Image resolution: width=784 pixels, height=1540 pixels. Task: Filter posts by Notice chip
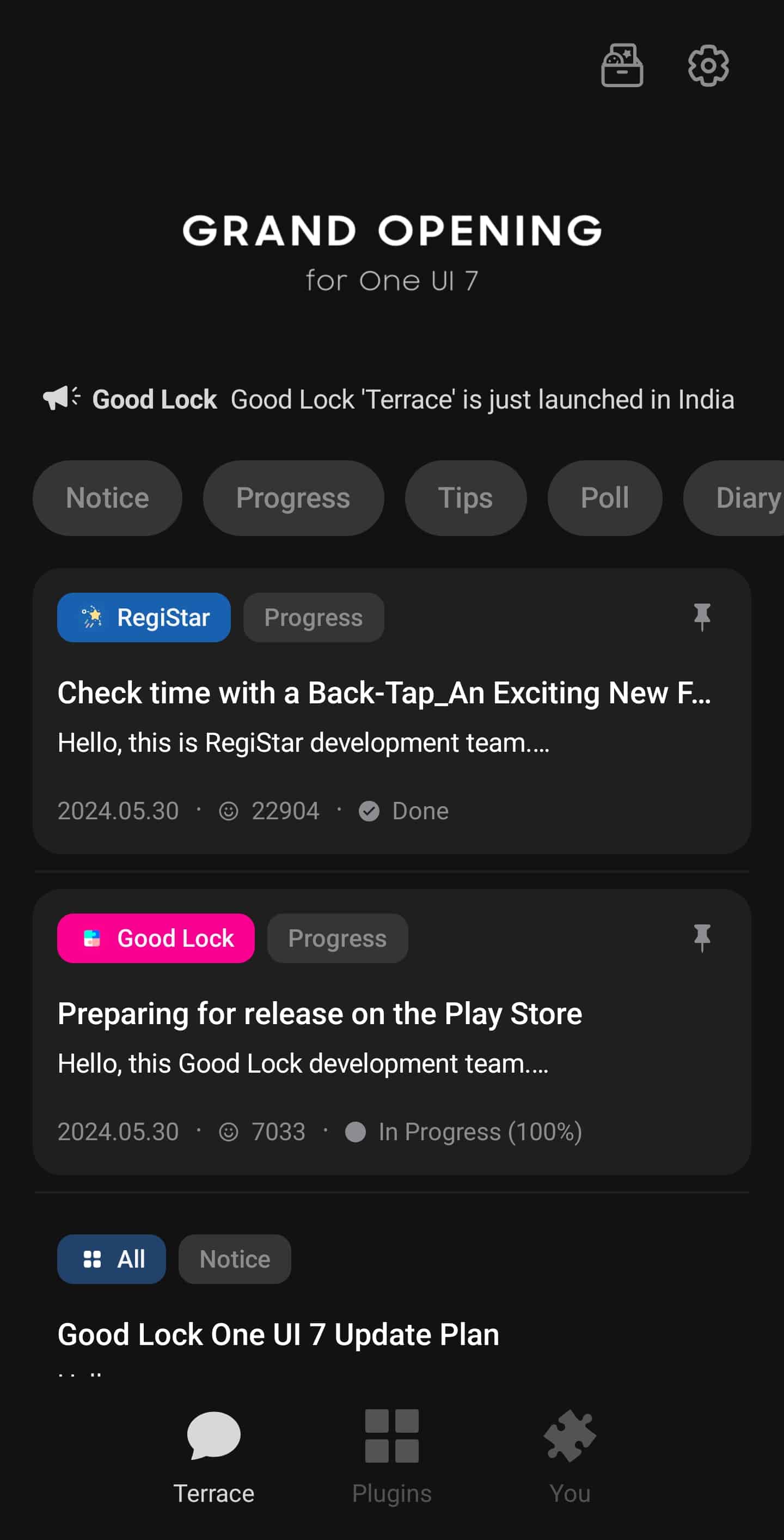(108, 498)
